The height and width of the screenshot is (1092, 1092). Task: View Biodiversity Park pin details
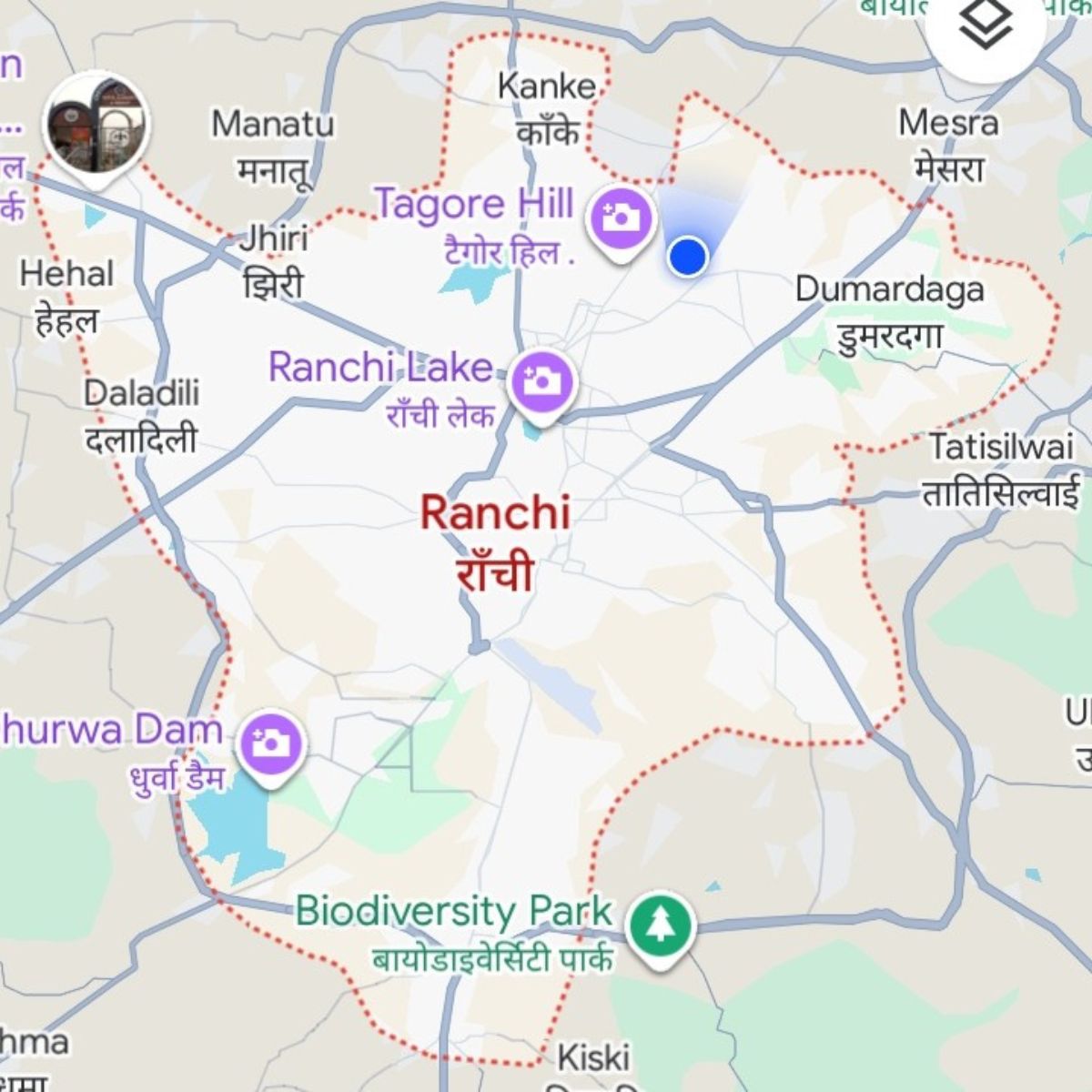pos(661,925)
